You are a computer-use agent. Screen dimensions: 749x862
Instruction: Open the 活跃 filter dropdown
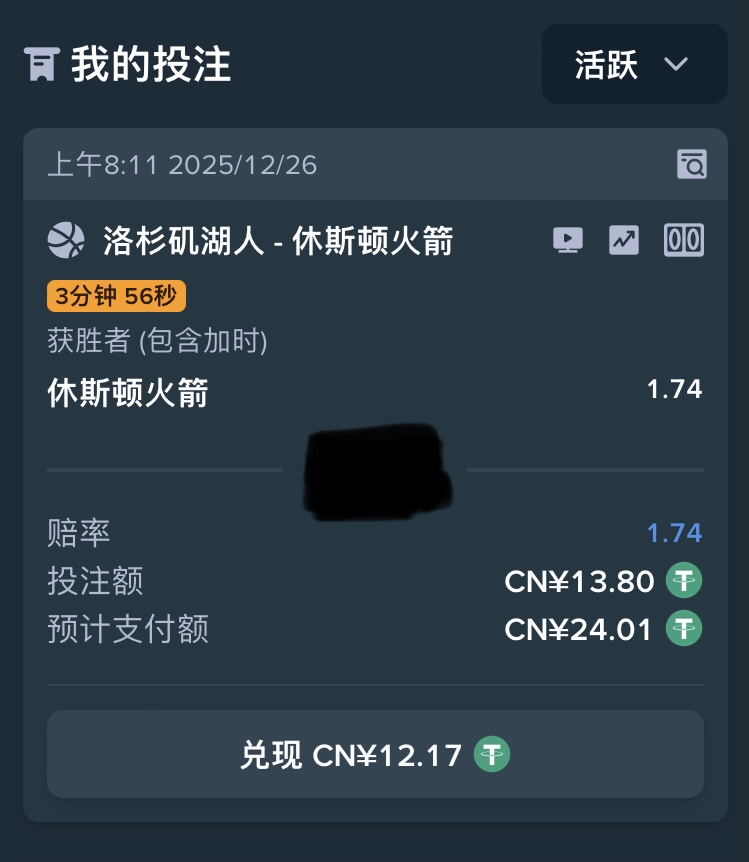(x=634, y=65)
